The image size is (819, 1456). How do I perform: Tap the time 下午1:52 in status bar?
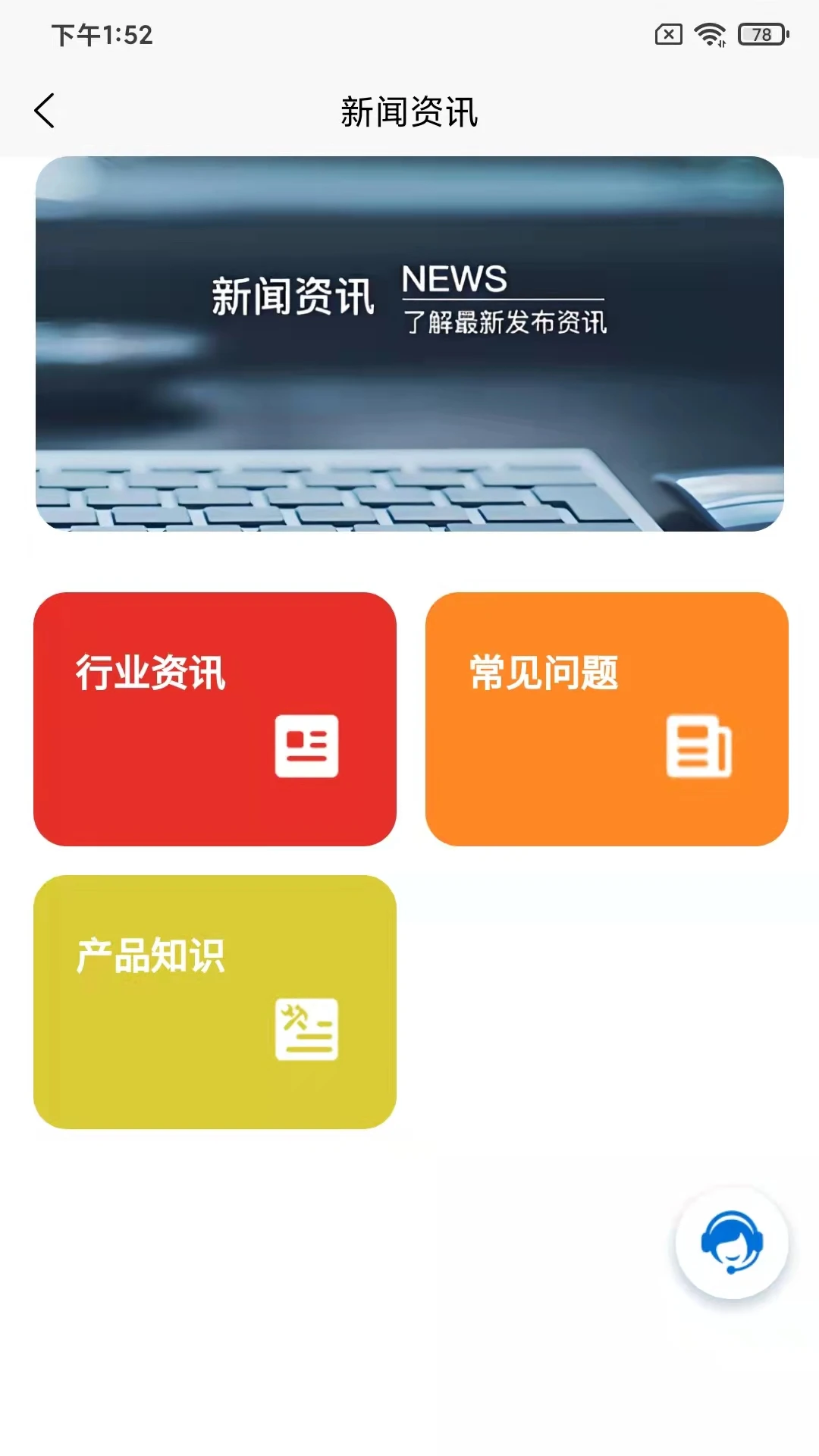101,33
